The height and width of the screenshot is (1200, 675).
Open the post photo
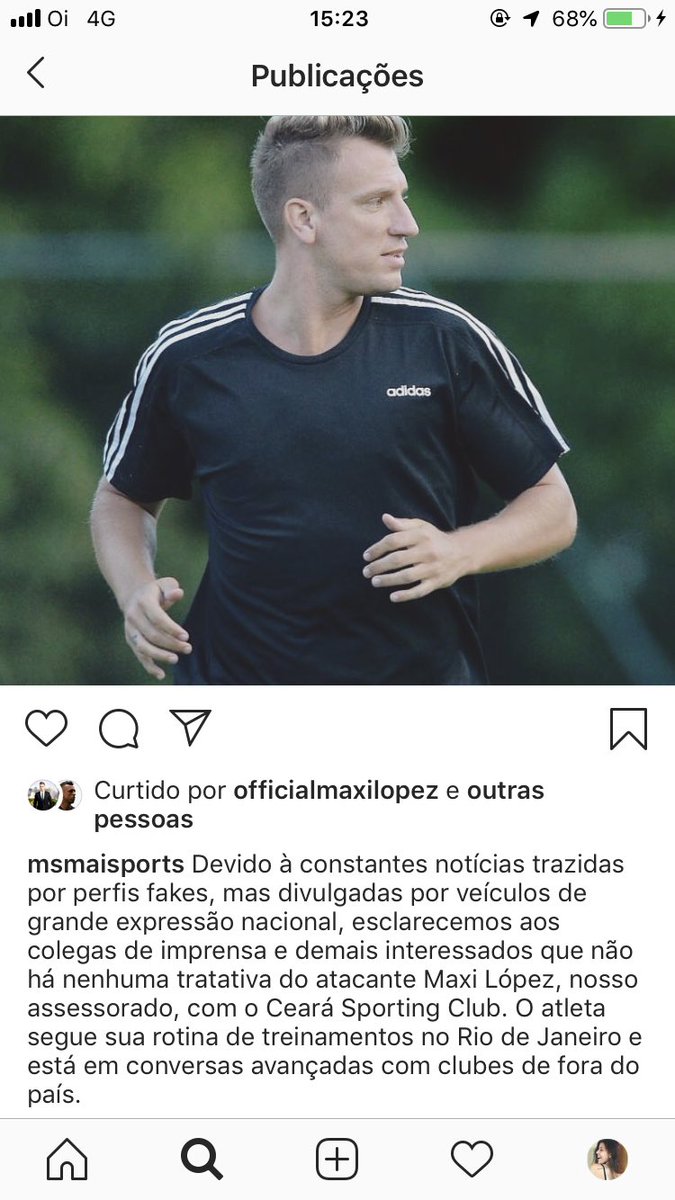(x=337, y=400)
